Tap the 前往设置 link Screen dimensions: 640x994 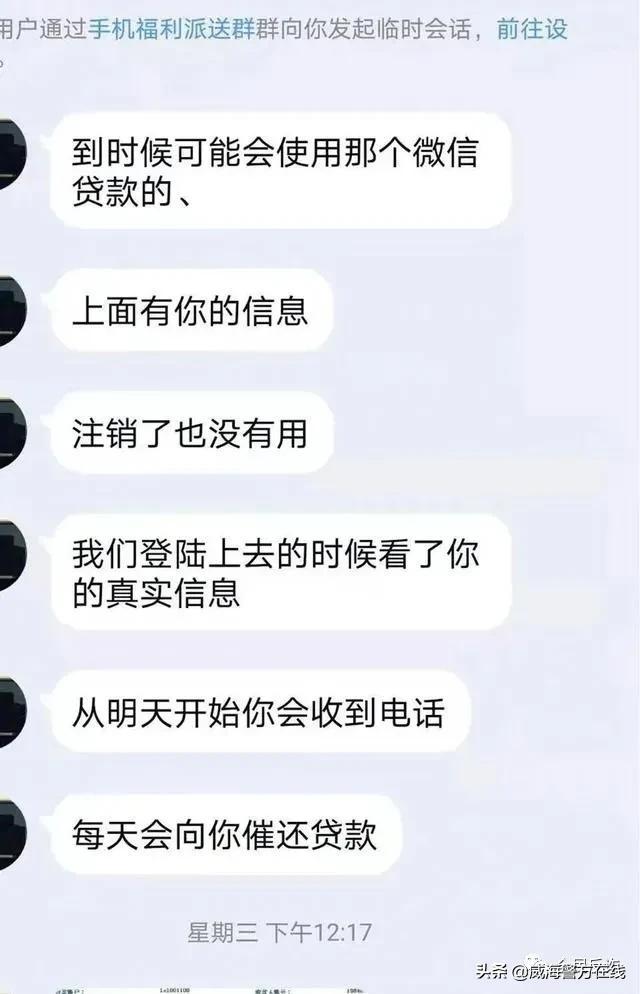click(x=531, y=29)
